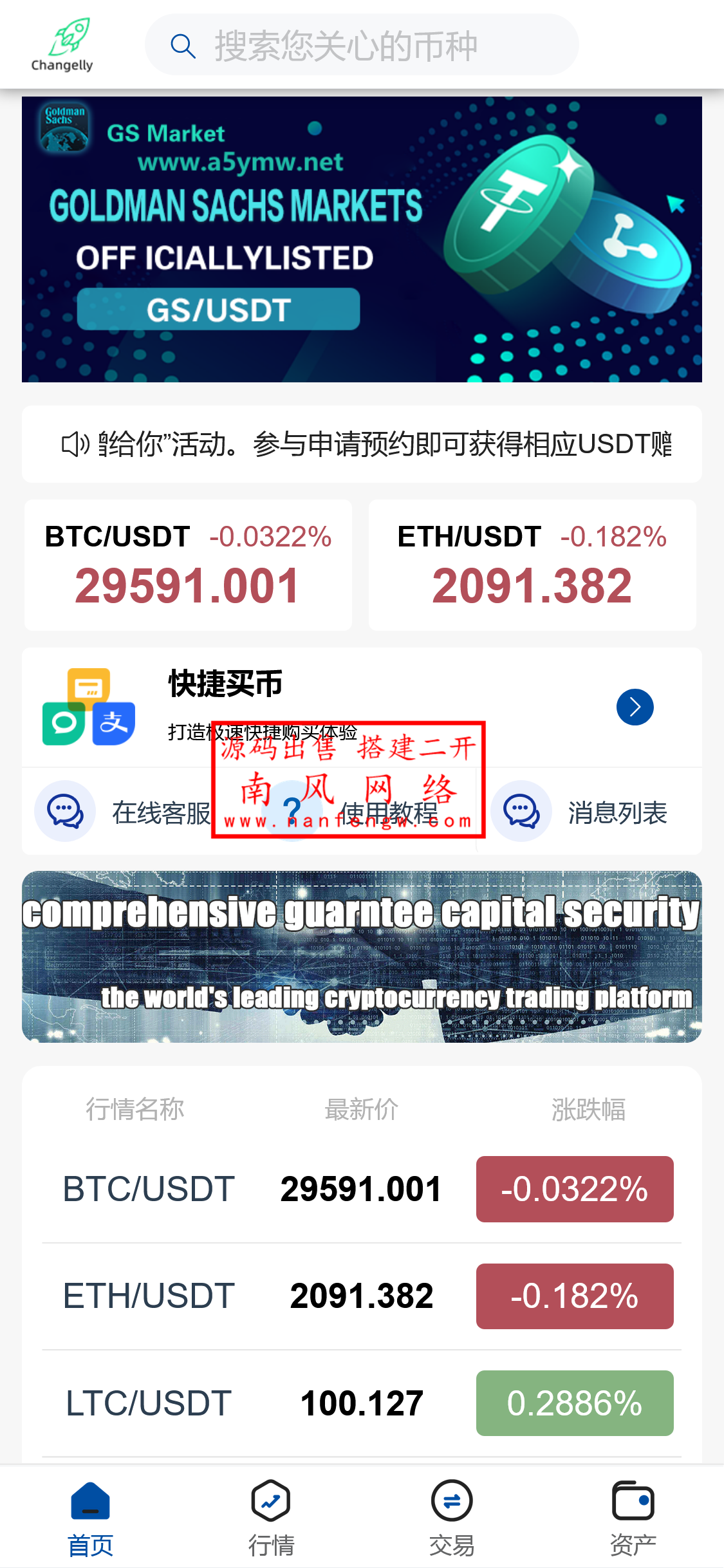Select the ETH/USDT market row
The width and height of the screenshot is (724, 1568).
[362, 1296]
